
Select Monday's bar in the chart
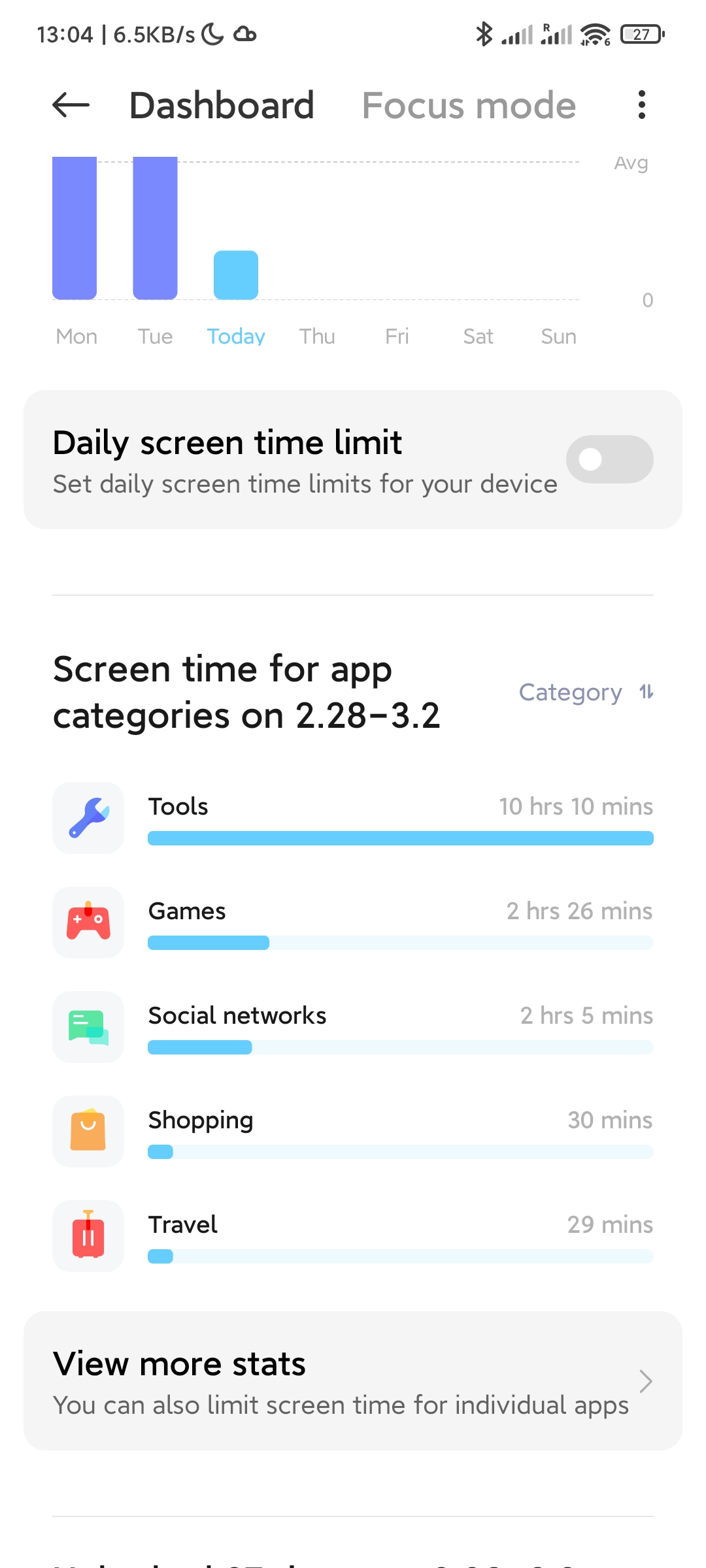75,227
